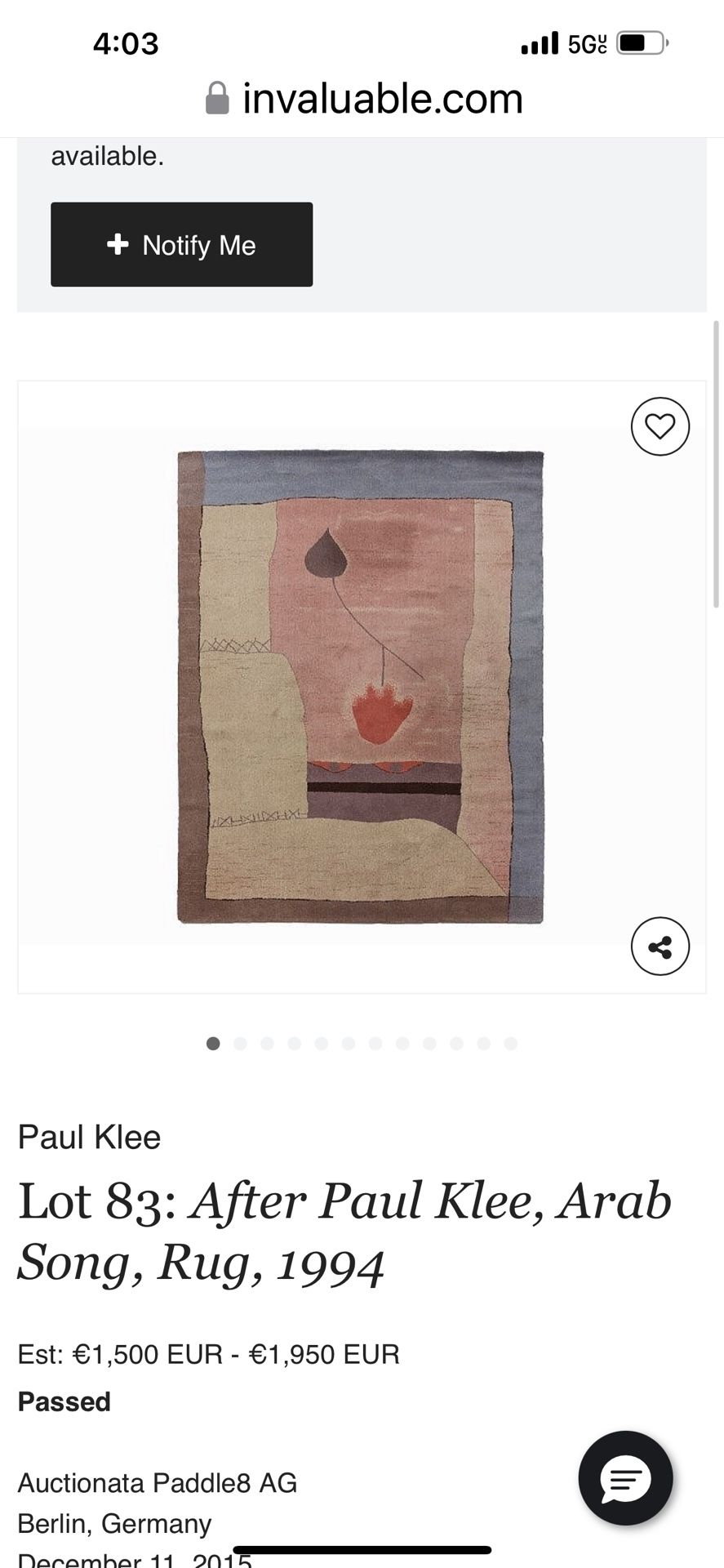Screen dimensions: 724x1568
Task: Tap the Notify Me button
Action: coord(181,244)
